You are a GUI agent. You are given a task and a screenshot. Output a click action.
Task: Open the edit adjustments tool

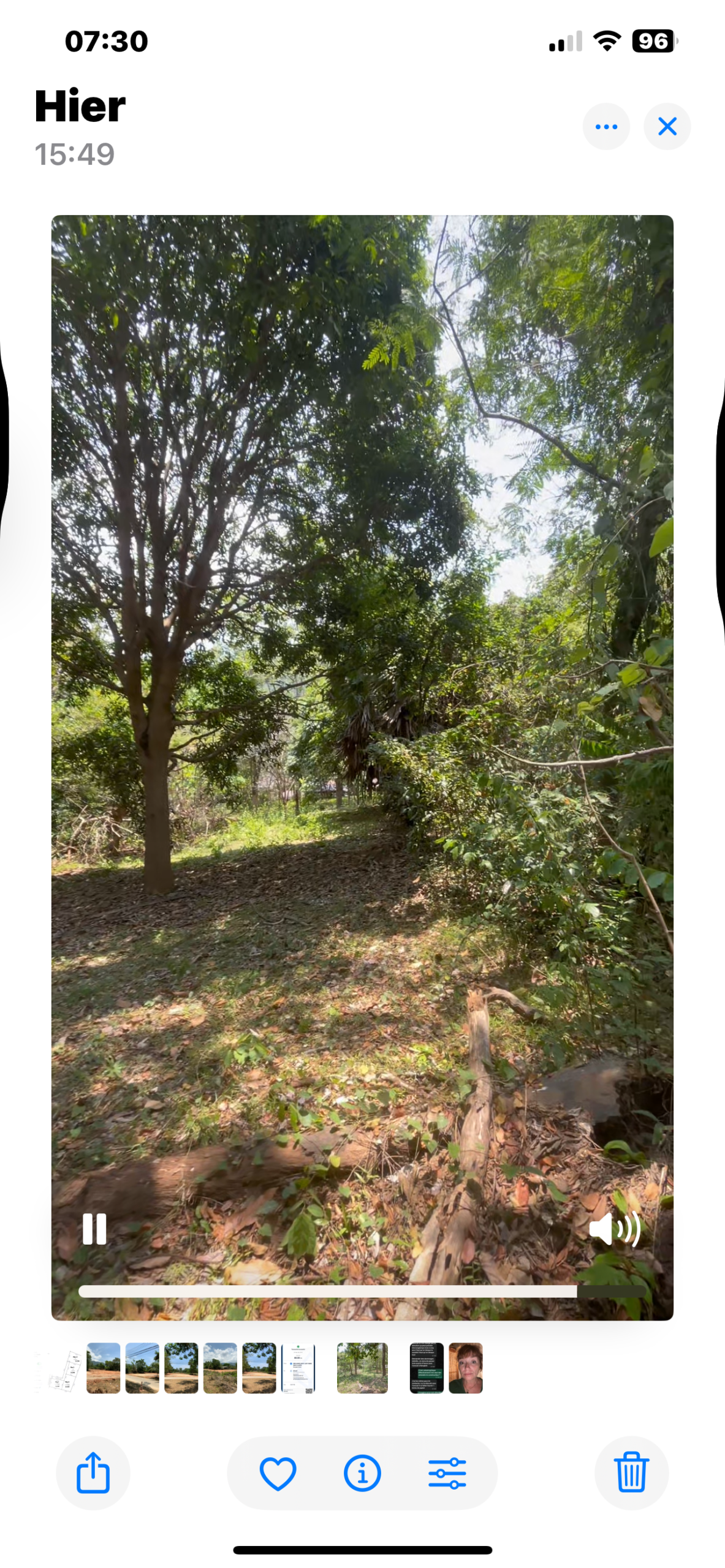[447, 1472]
